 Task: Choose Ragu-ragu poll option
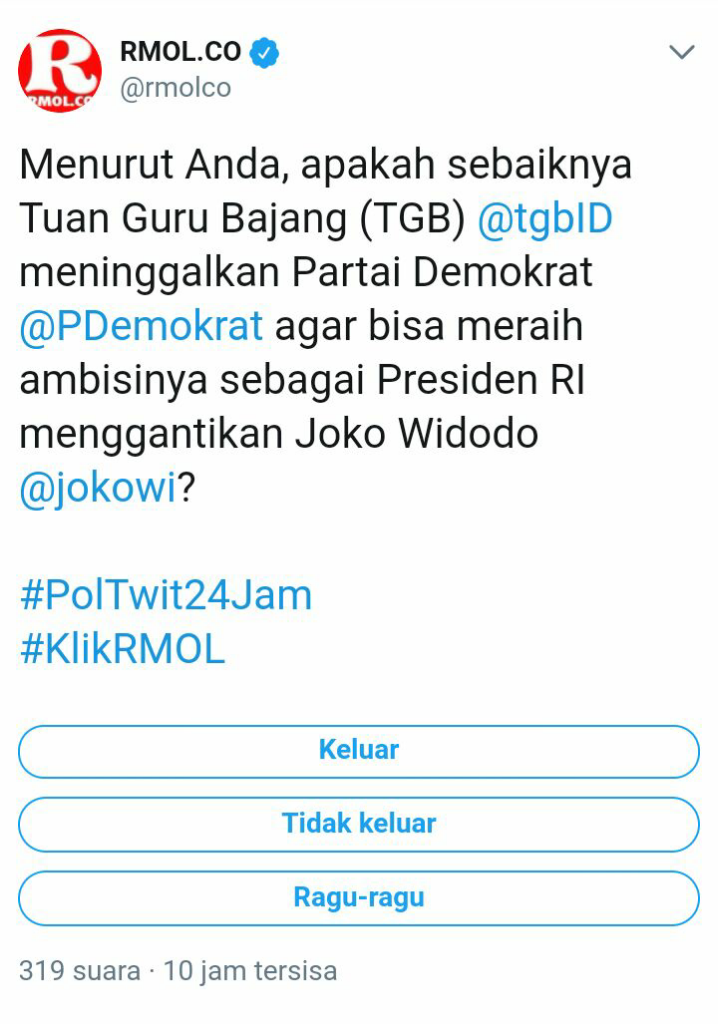358,898
